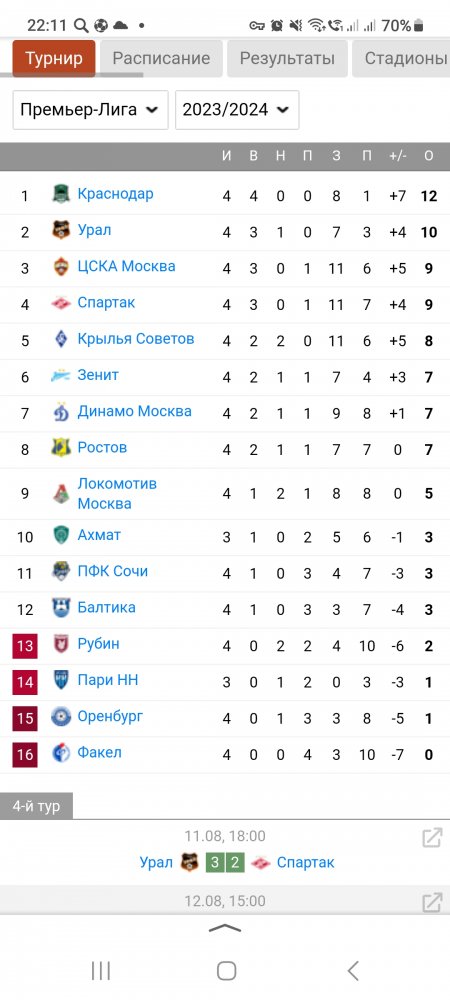The width and height of the screenshot is (450, 1000).
Task: Open the Краснодар team page
Action: click(115, 194)
